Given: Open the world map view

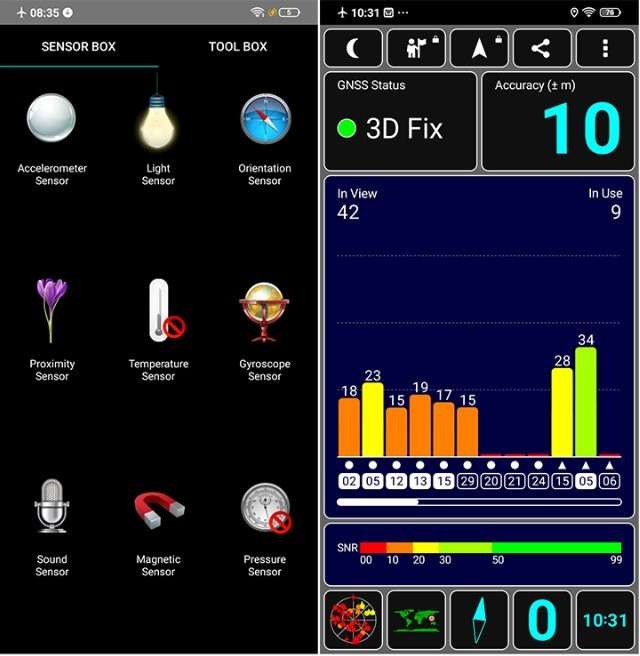Looking at the screenshot, I should pos(416,620).
